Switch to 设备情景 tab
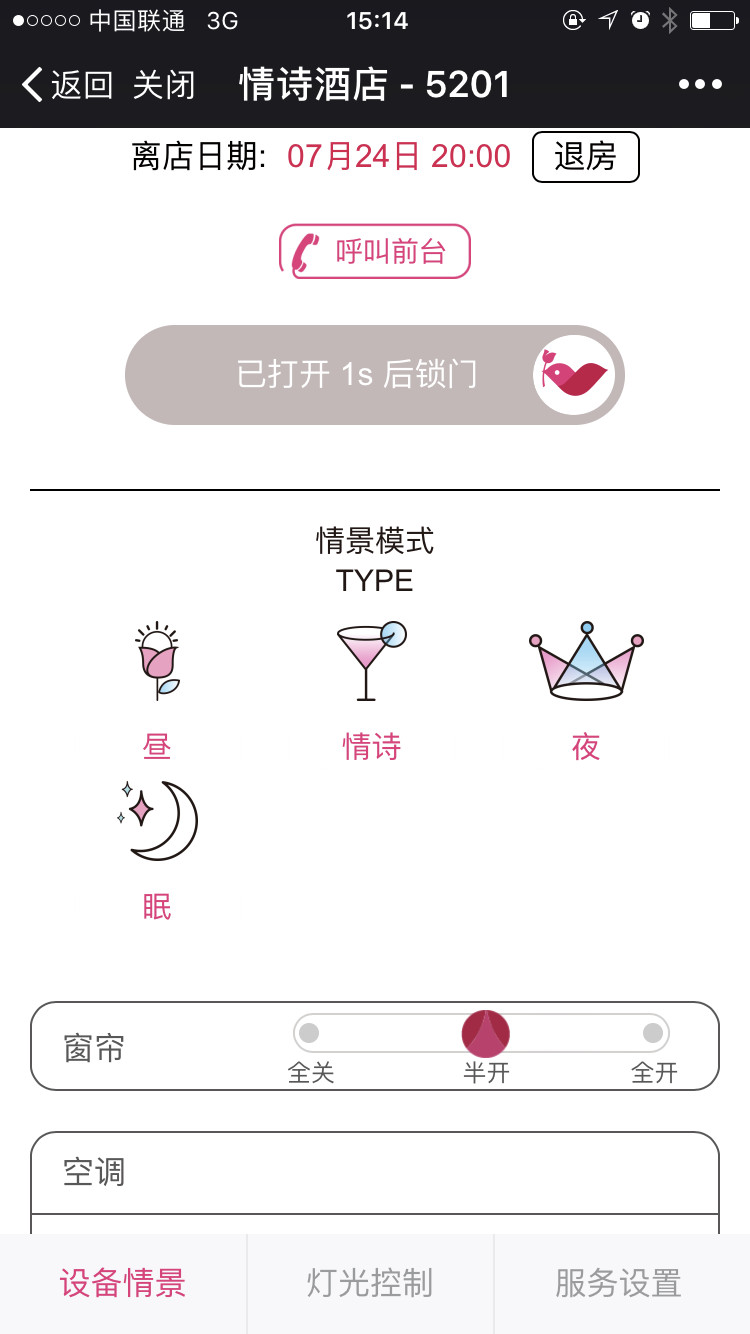Image resolution: width=750 pixels, height=1334 pixels. pos(123,1283)
